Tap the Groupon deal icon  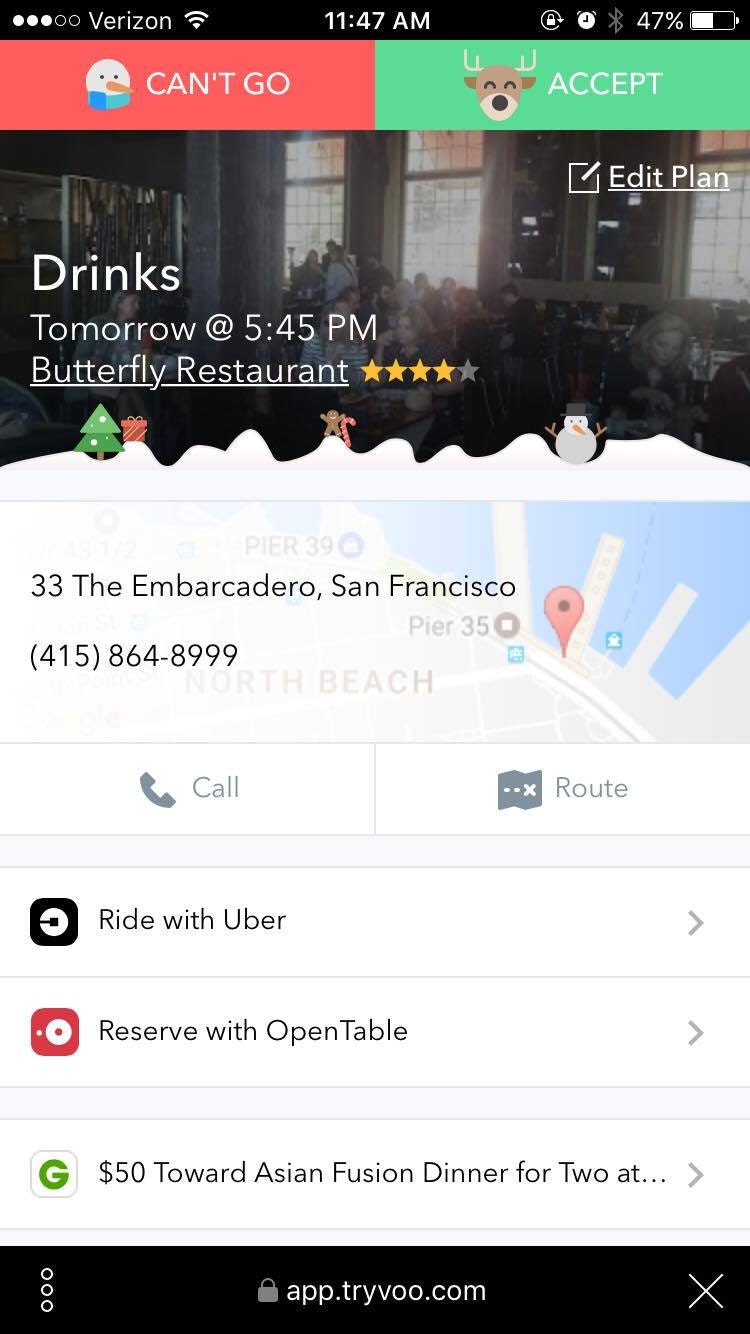(54, 1174)
